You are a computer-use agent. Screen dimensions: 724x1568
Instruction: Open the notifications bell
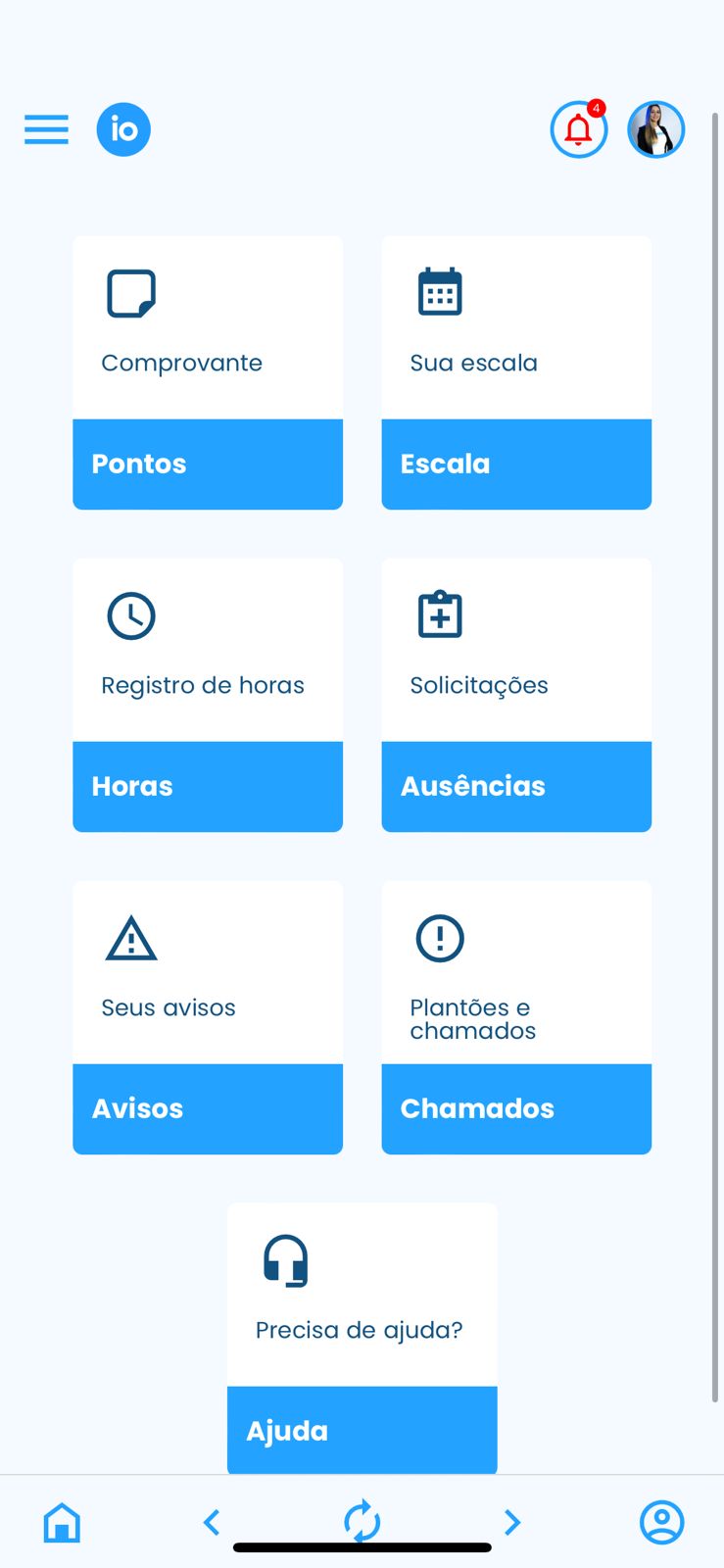coord(578,129)
